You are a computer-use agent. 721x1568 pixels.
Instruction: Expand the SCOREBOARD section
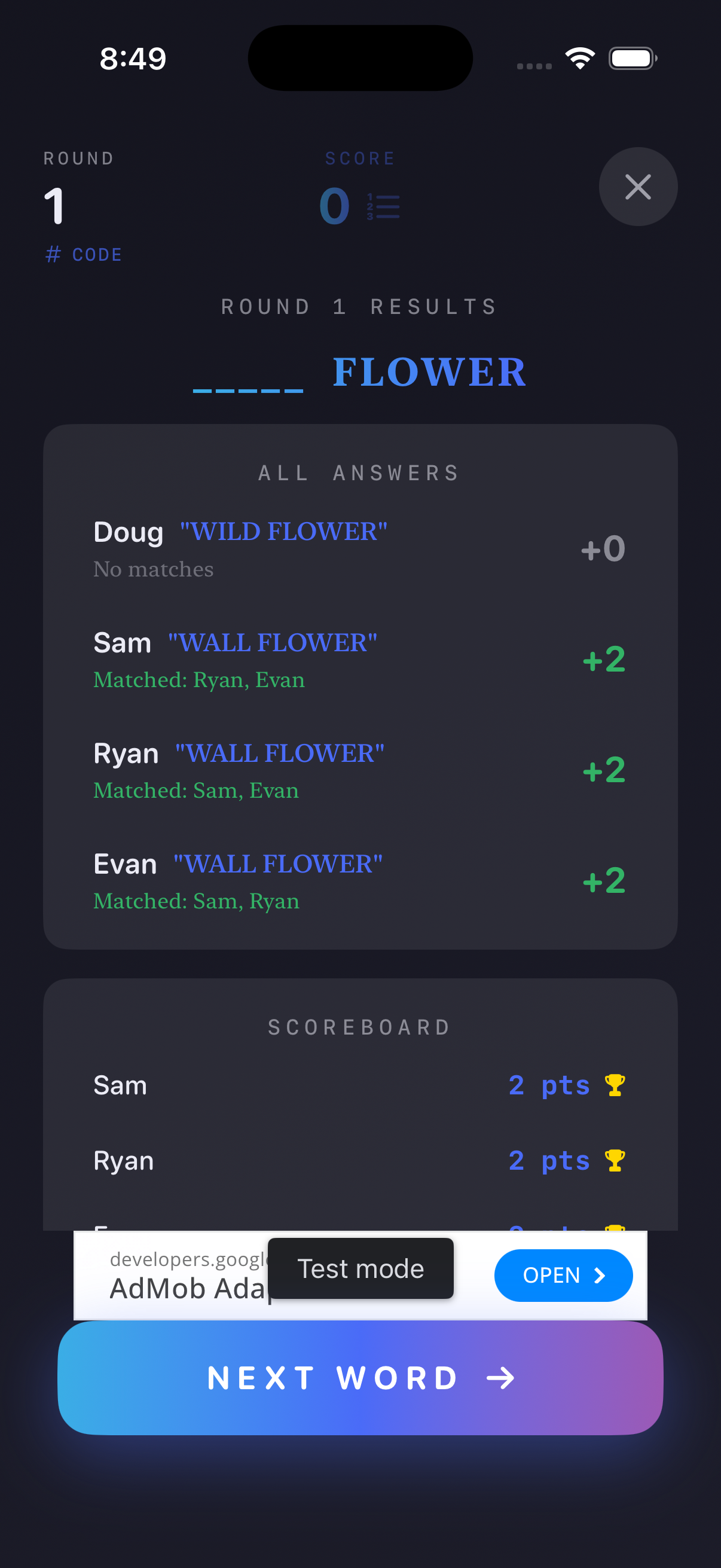point(359,1027)
